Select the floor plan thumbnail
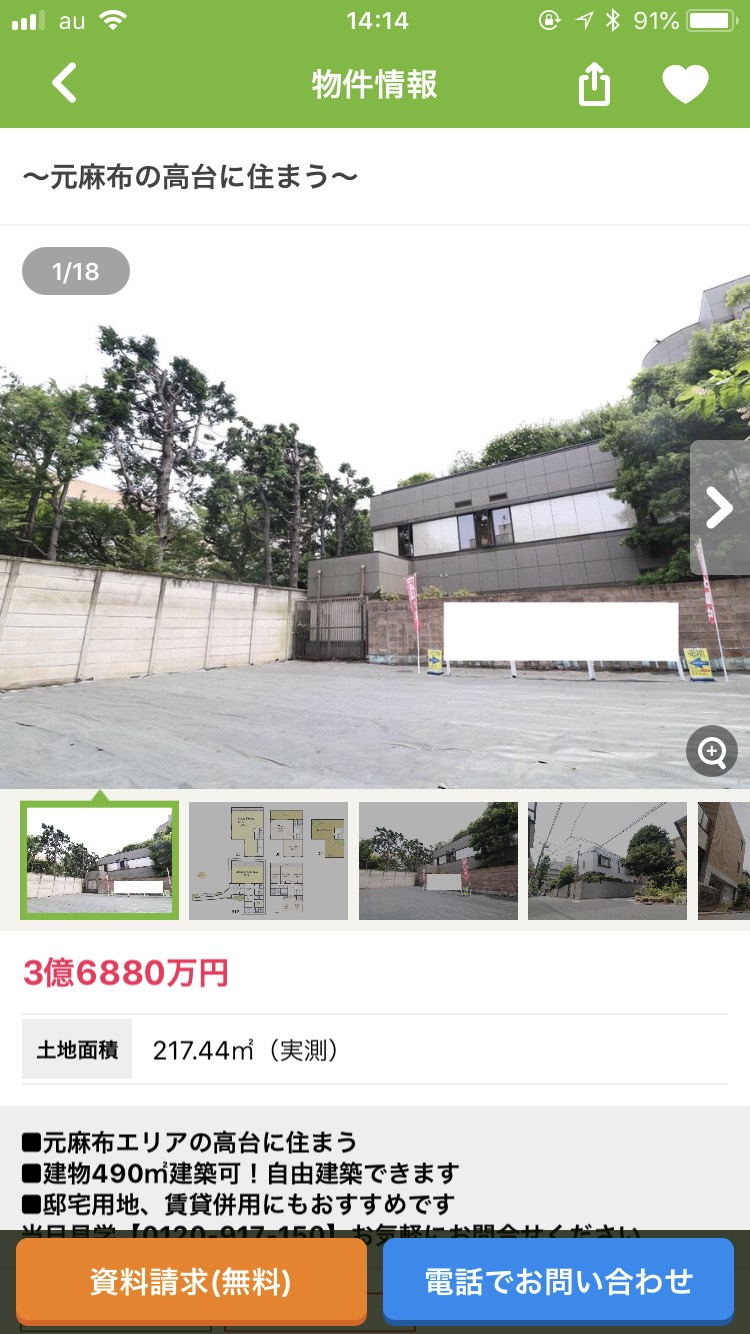 (x=268, y=861)
